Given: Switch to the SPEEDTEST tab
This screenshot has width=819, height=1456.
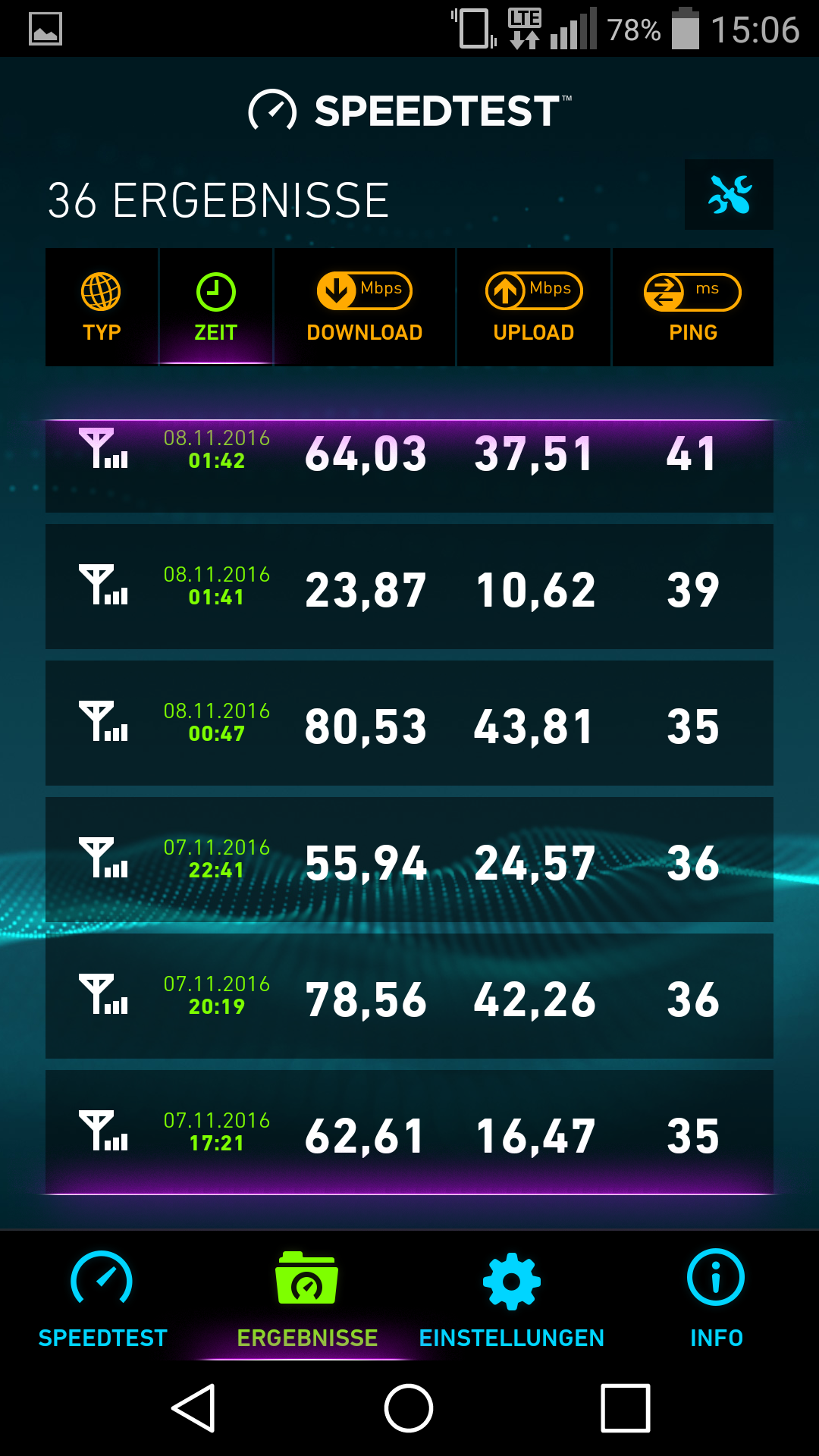Looking at the screenshot, I should [102, 1298].
